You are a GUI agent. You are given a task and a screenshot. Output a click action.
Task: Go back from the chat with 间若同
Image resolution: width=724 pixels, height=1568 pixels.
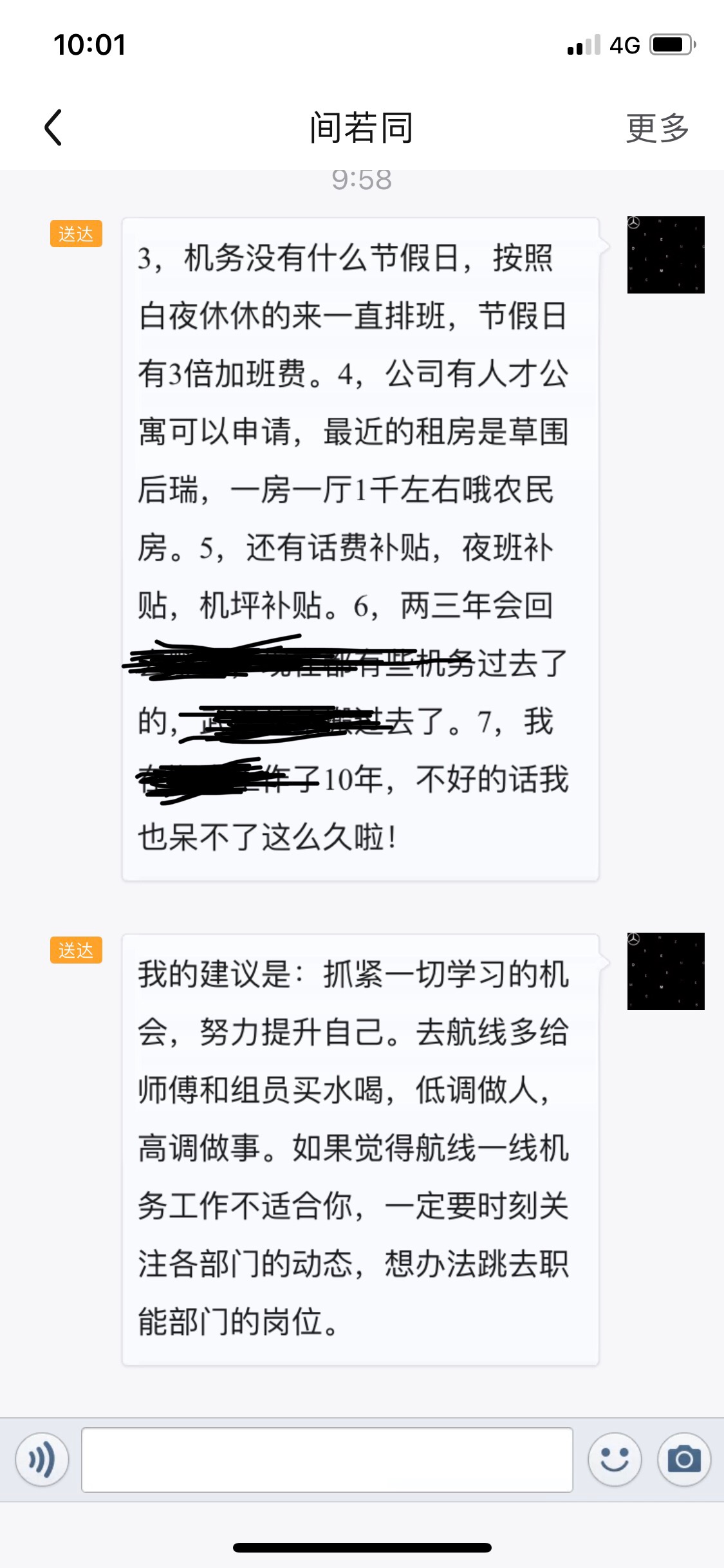(x=54, y=127)
